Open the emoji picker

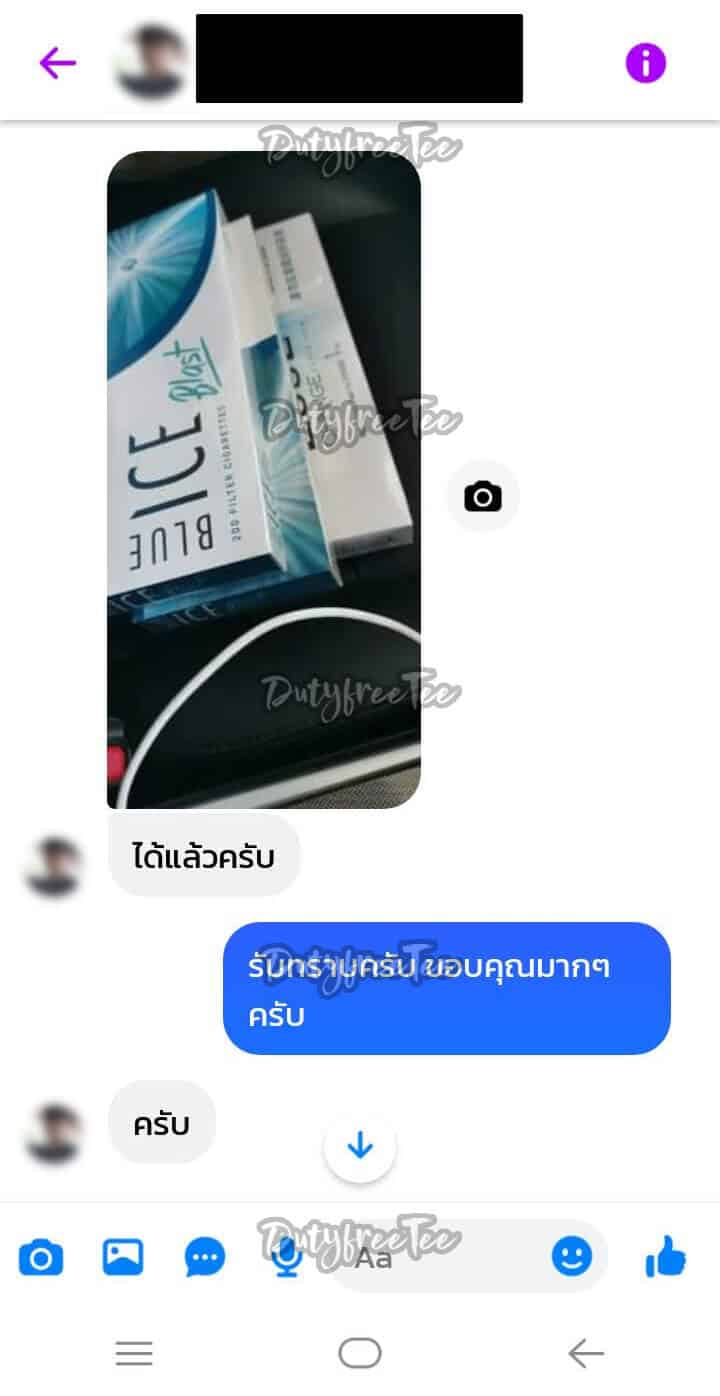572,1257
